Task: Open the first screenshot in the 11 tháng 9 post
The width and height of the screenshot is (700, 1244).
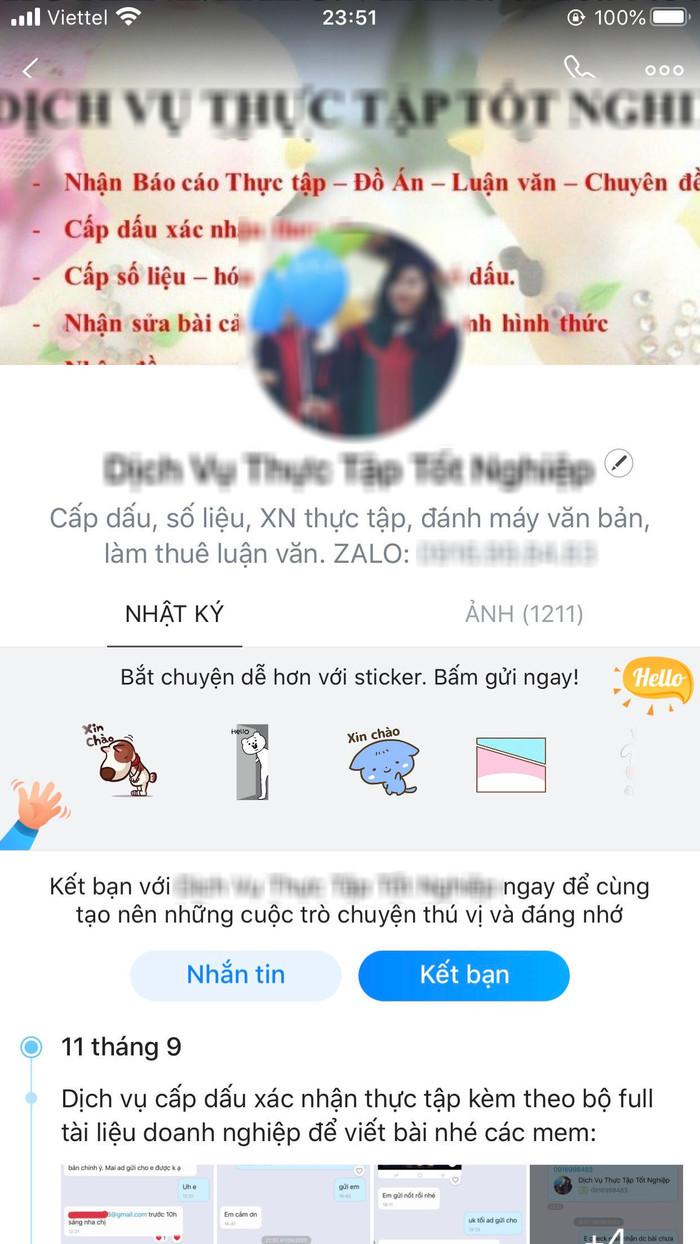Action: click(x=136, y=1204)
